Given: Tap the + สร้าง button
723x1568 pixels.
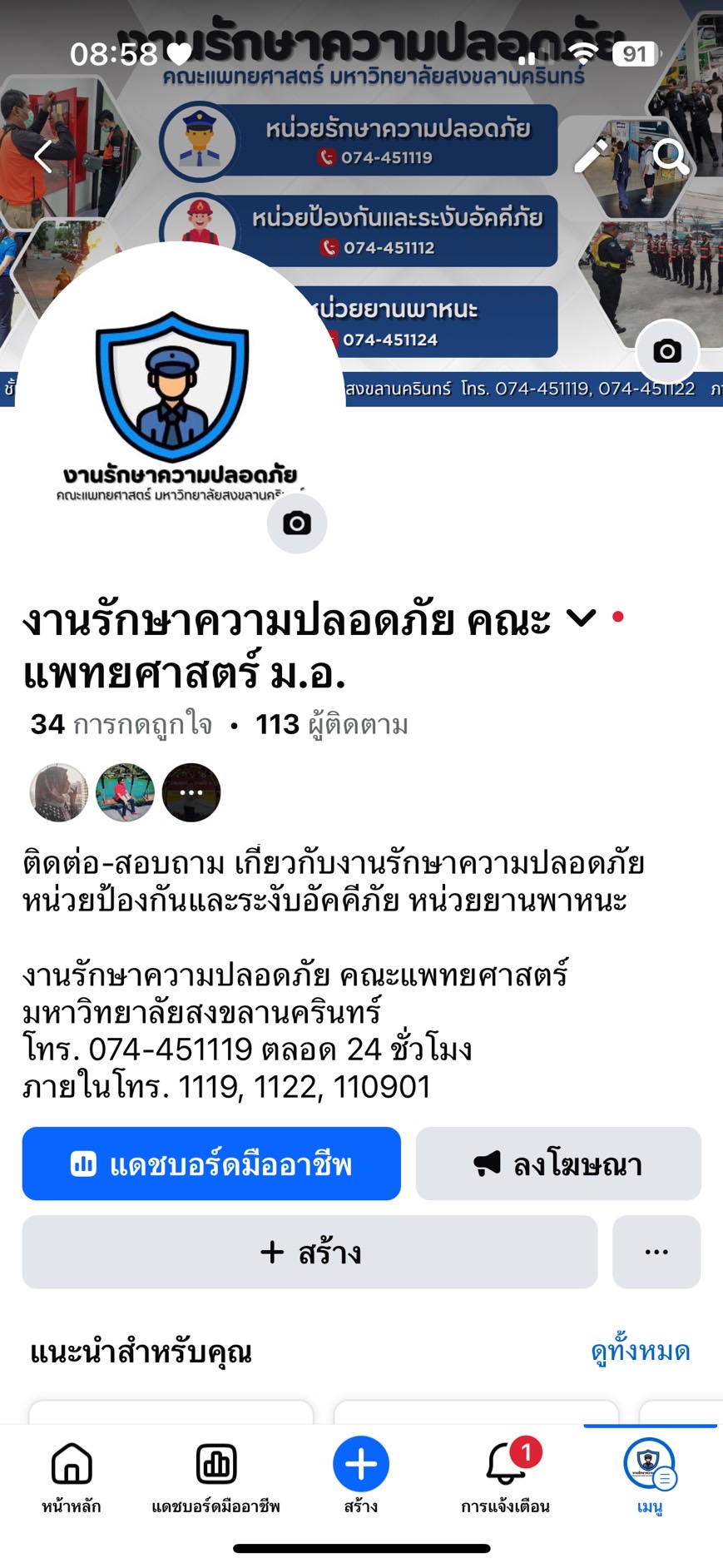Looking at the screenshot, I should coord(310,1252).
